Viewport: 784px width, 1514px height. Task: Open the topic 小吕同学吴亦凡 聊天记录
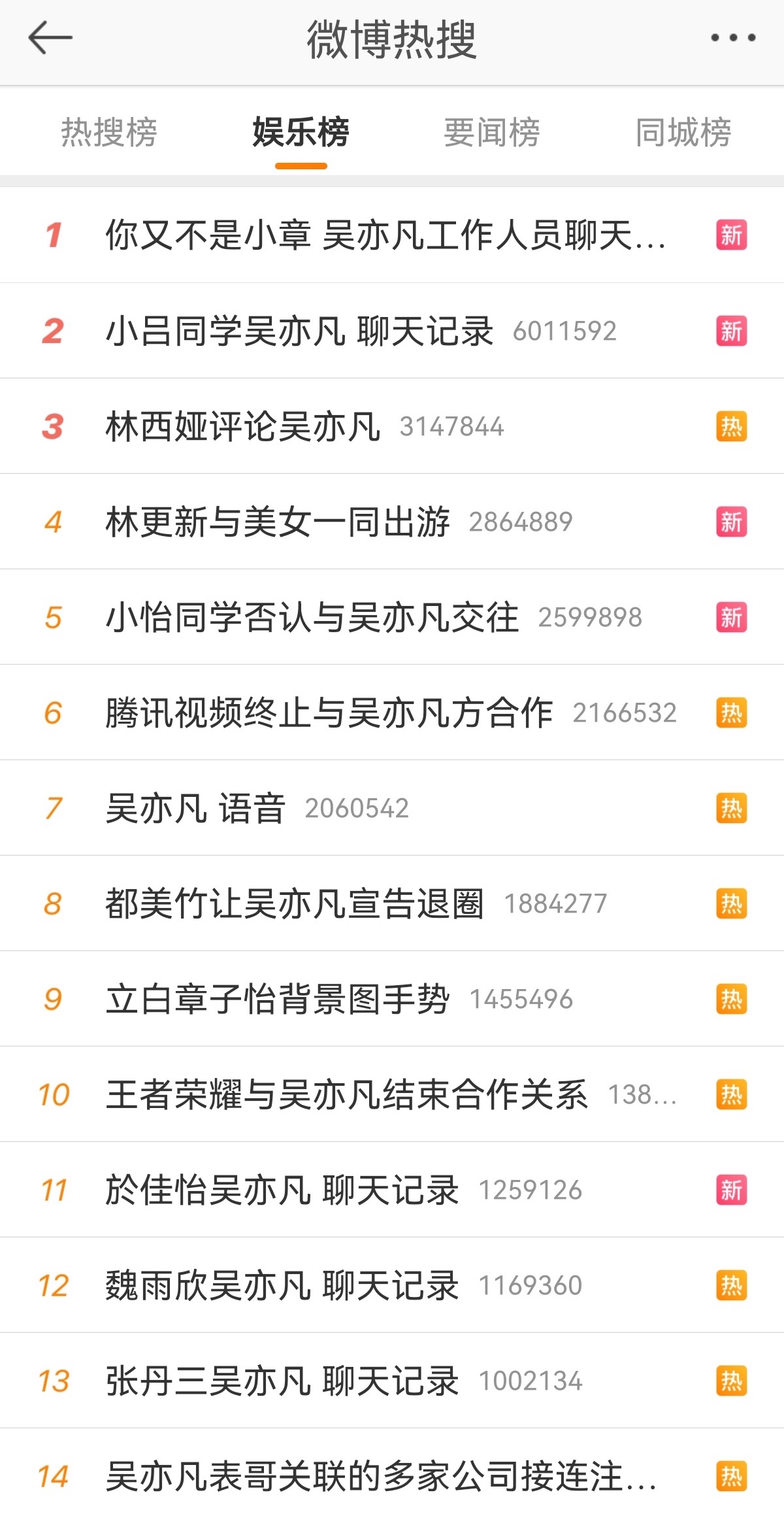tap(299, 331)
